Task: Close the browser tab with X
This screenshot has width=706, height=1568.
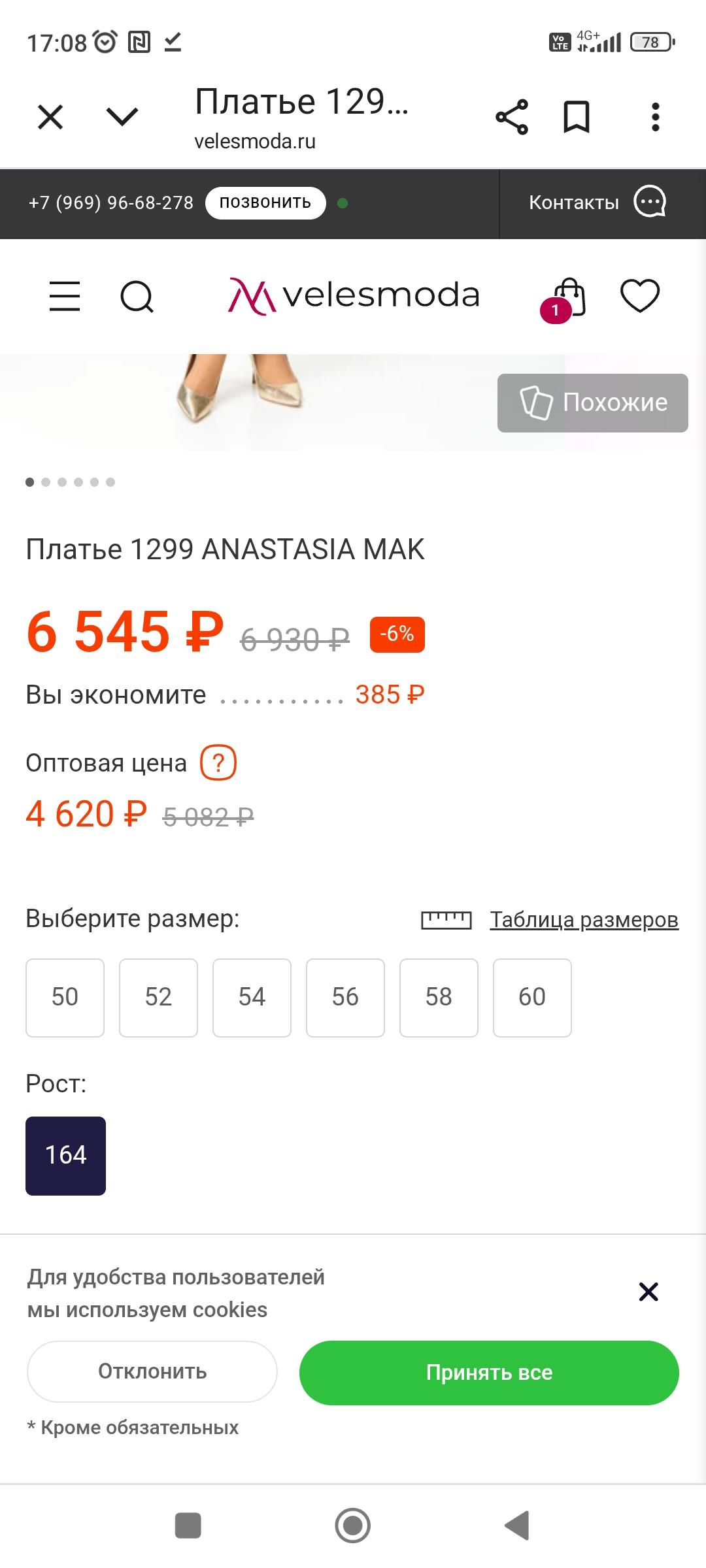Action: pos(50,118)
